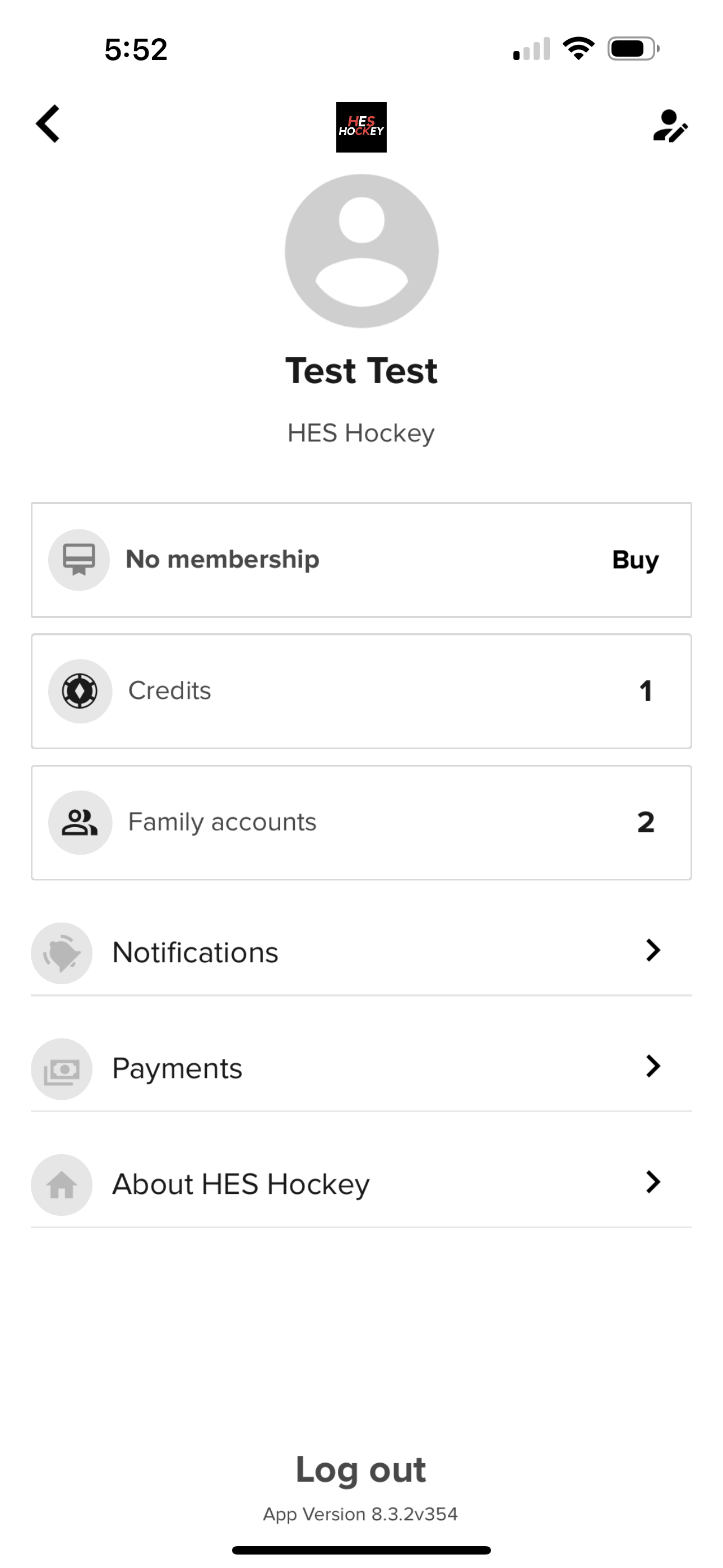723x1568 pixels.
Task: Go back using the top-left arrow
Action: 48,124
